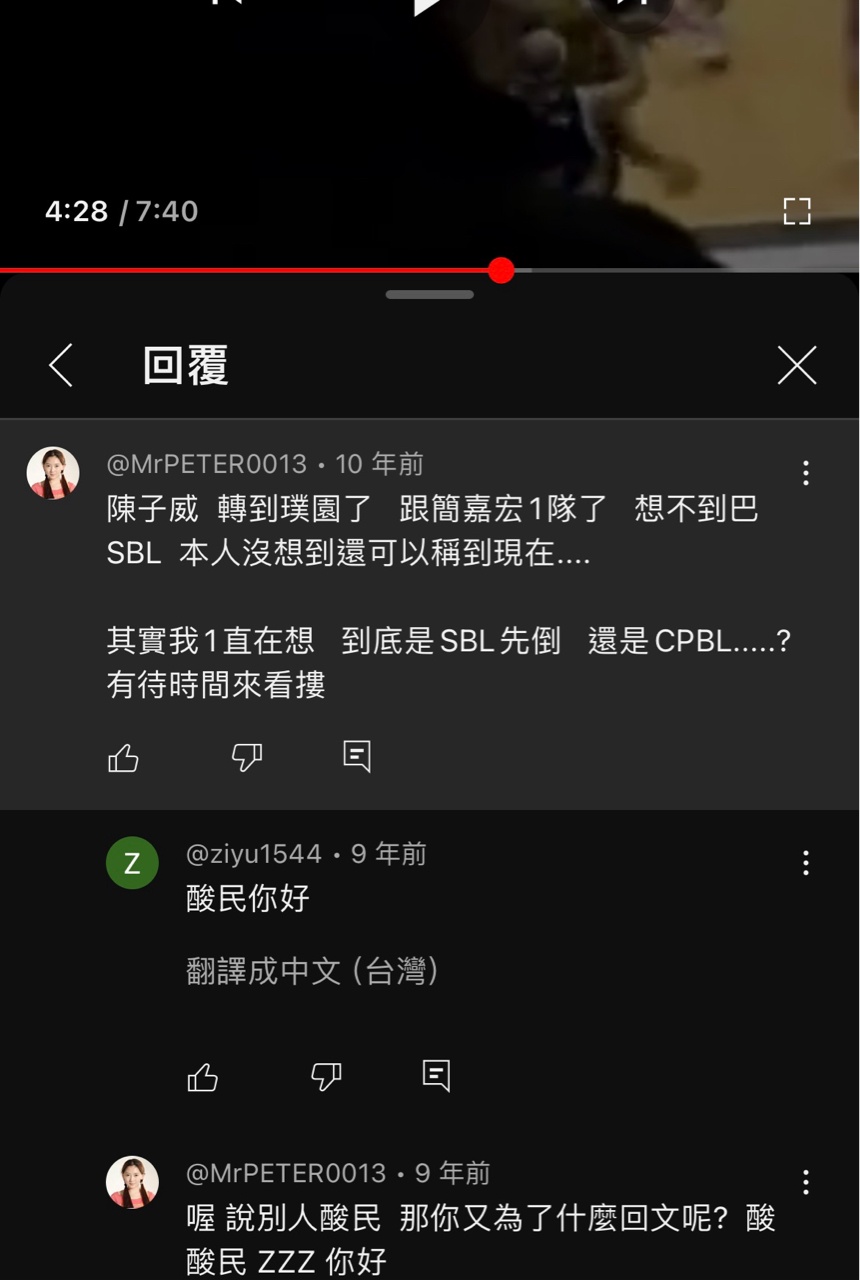The width and height of the screenshot is (860, 1280).
Task: Open options menu for ziyu1544's reply
Action: point(806,863)
